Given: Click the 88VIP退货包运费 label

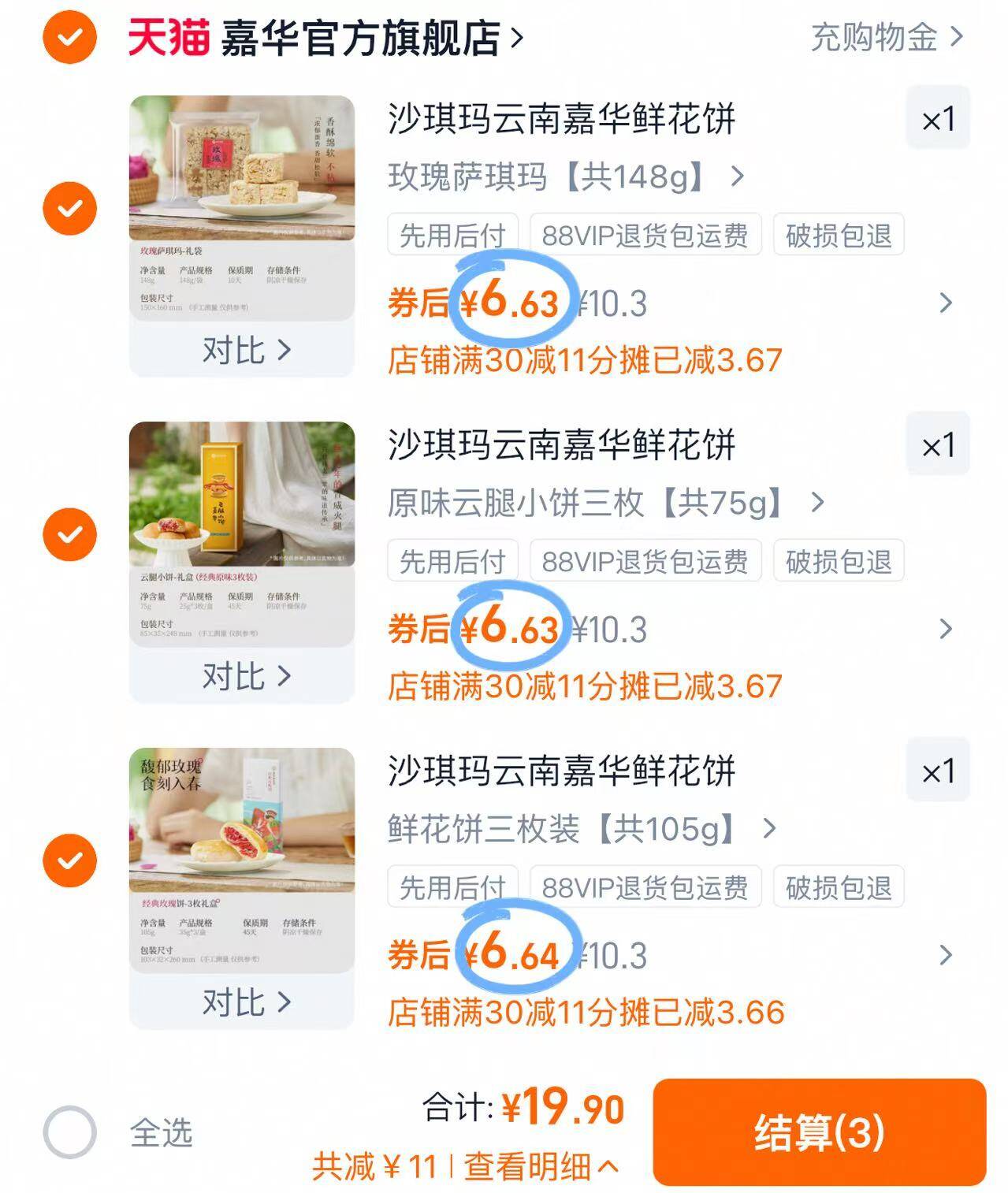Looking at the screenshot, I should pos(645,235).
